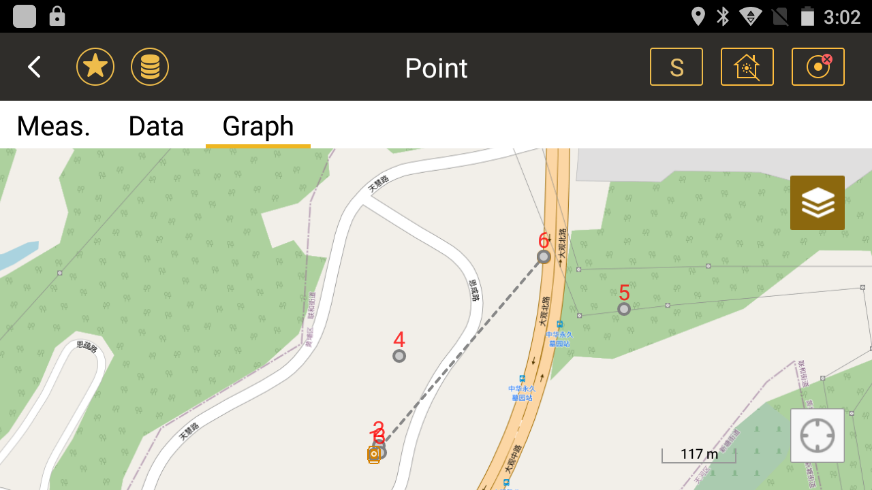Select point 6 on the map

pos(544,257)
